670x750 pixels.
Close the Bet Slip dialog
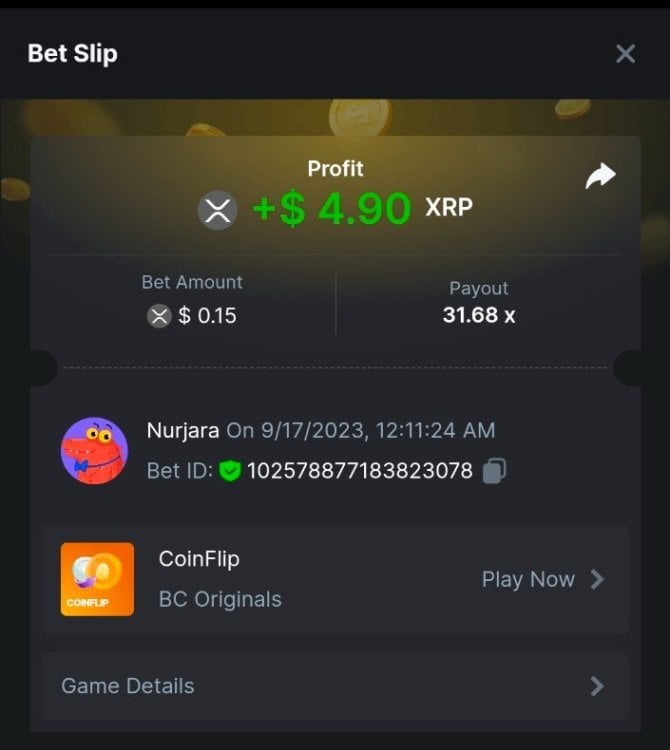625,54
